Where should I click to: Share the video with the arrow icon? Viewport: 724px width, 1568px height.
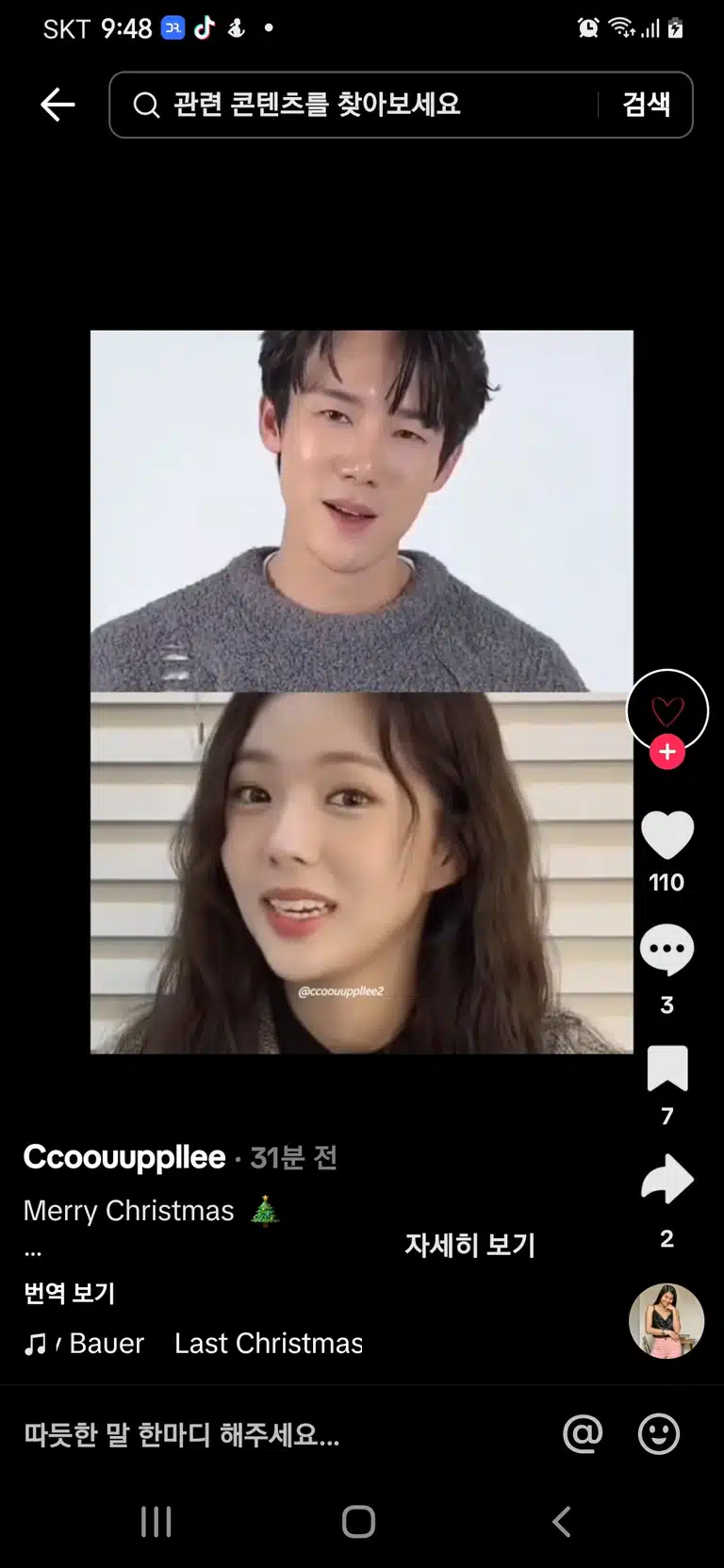point(667,1179)
